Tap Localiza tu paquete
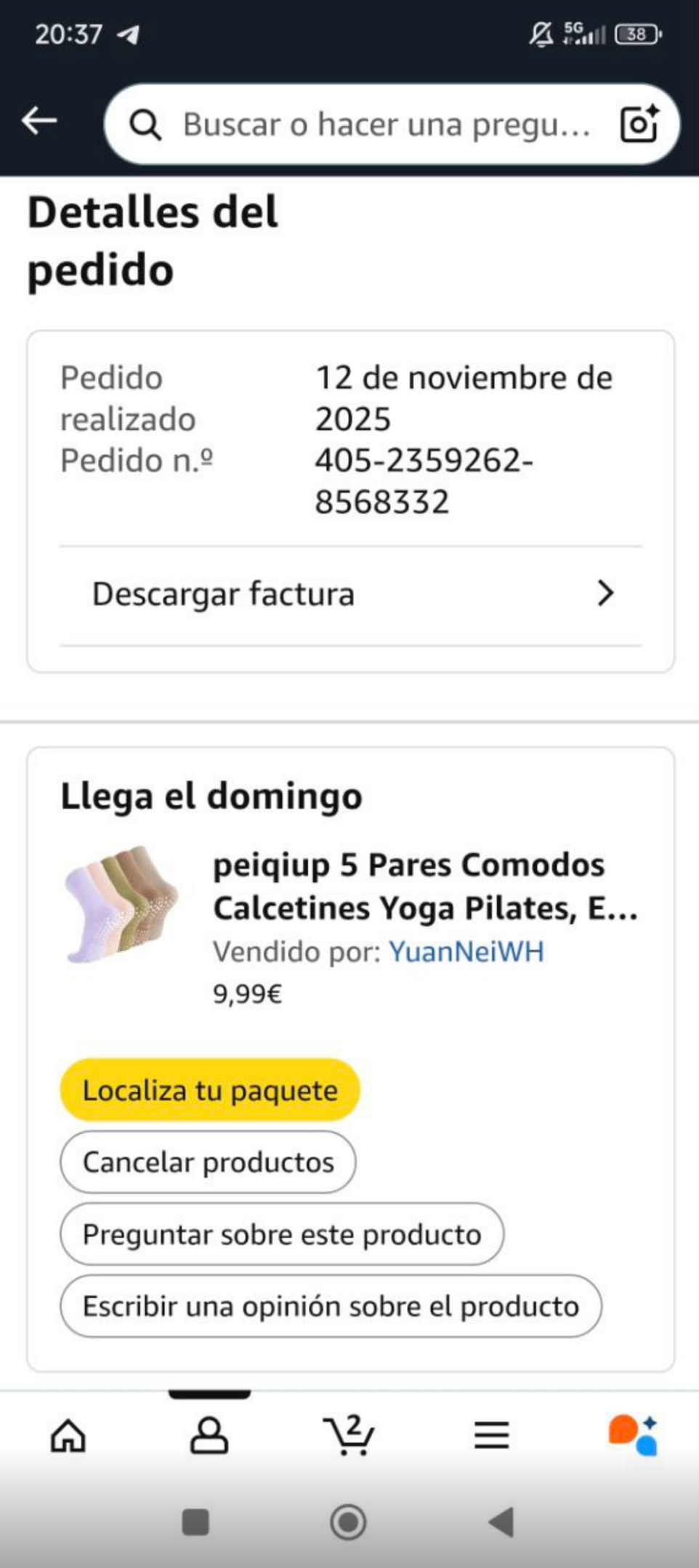 pos(210,1090)
